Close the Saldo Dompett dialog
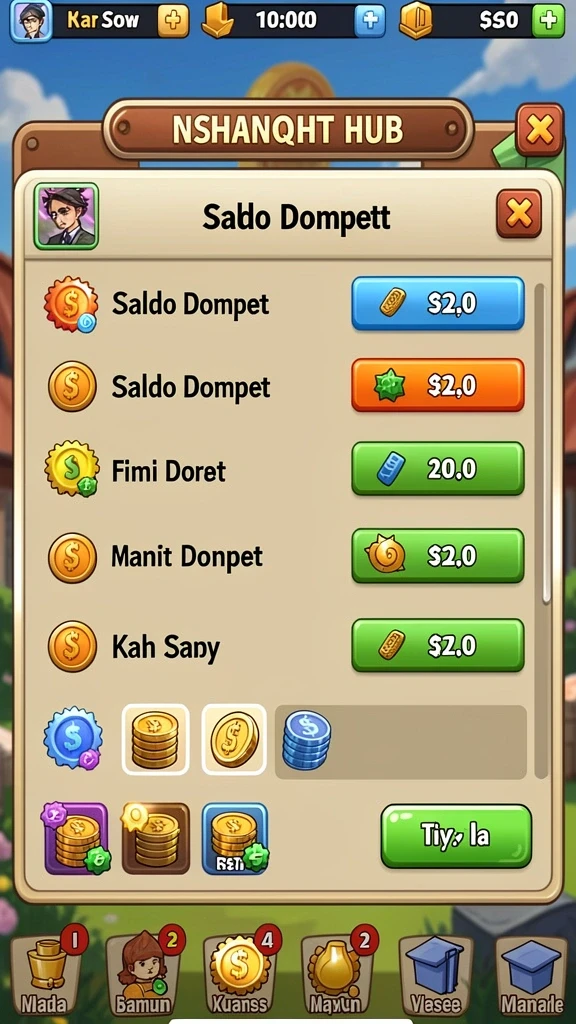The image size is (576, 1024). click(519, 214)
